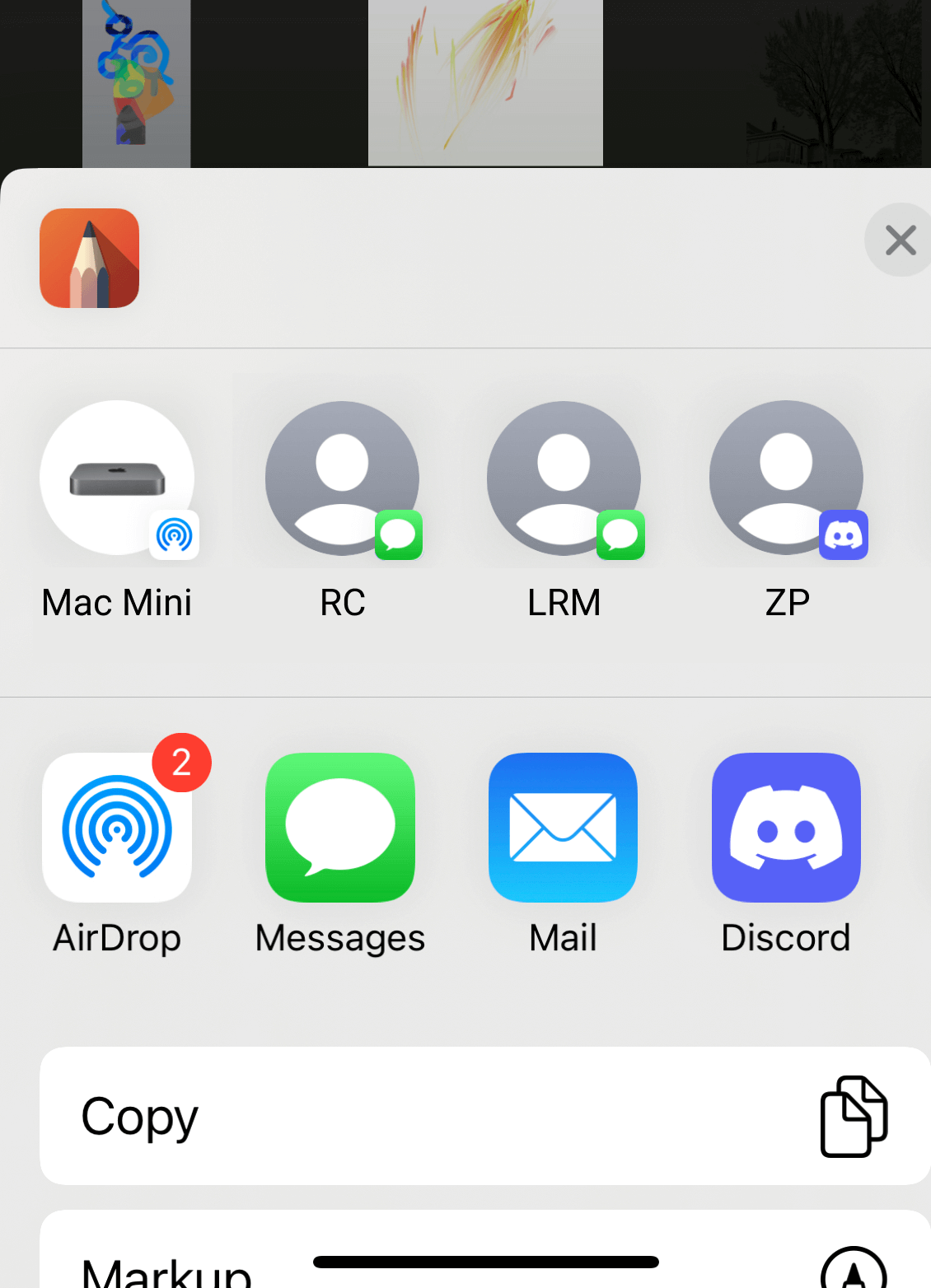
Task: Select the Copy action
Action: click(x=484, y=1116)
